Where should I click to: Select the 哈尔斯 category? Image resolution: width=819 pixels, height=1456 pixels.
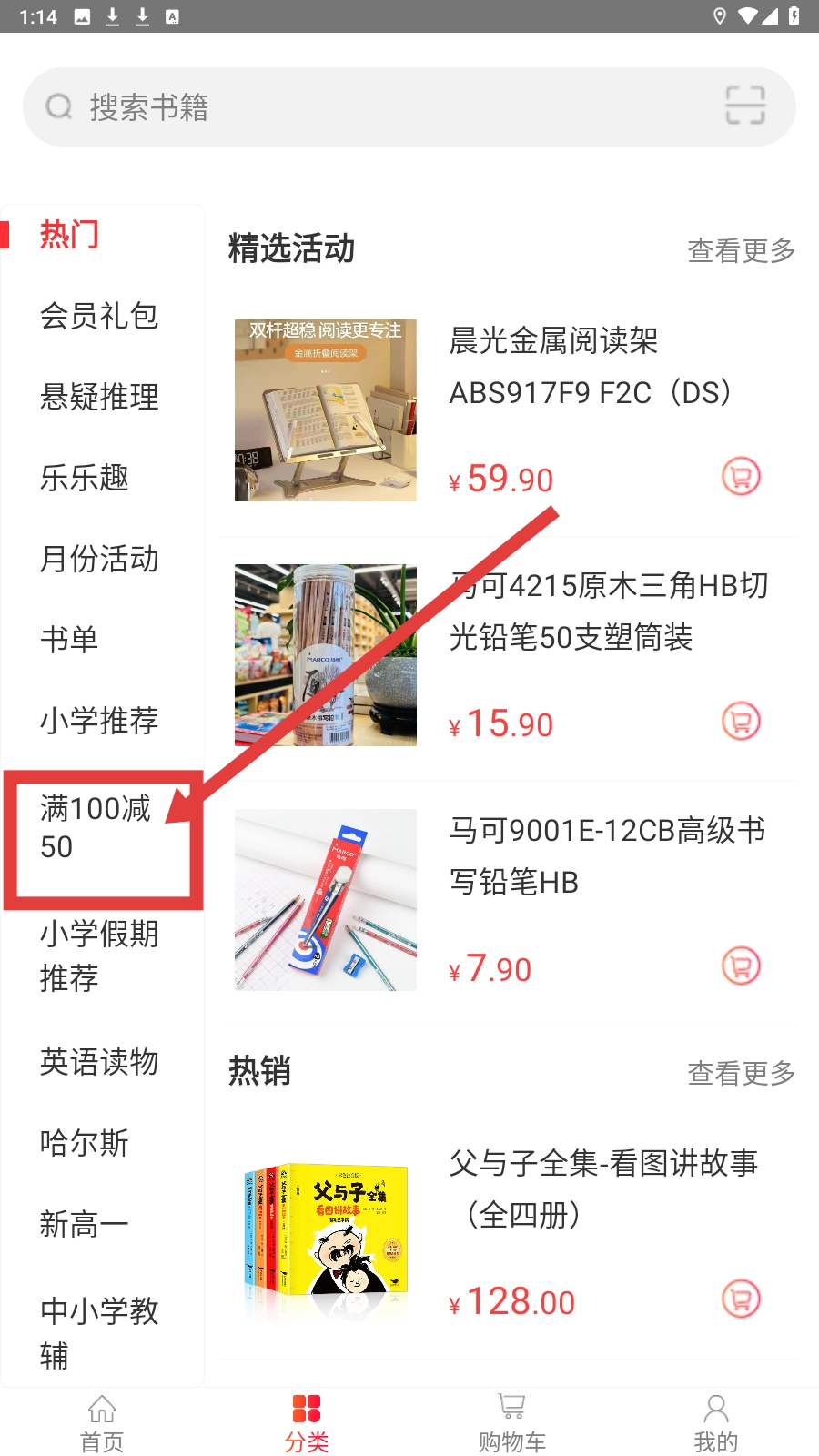85,1143
